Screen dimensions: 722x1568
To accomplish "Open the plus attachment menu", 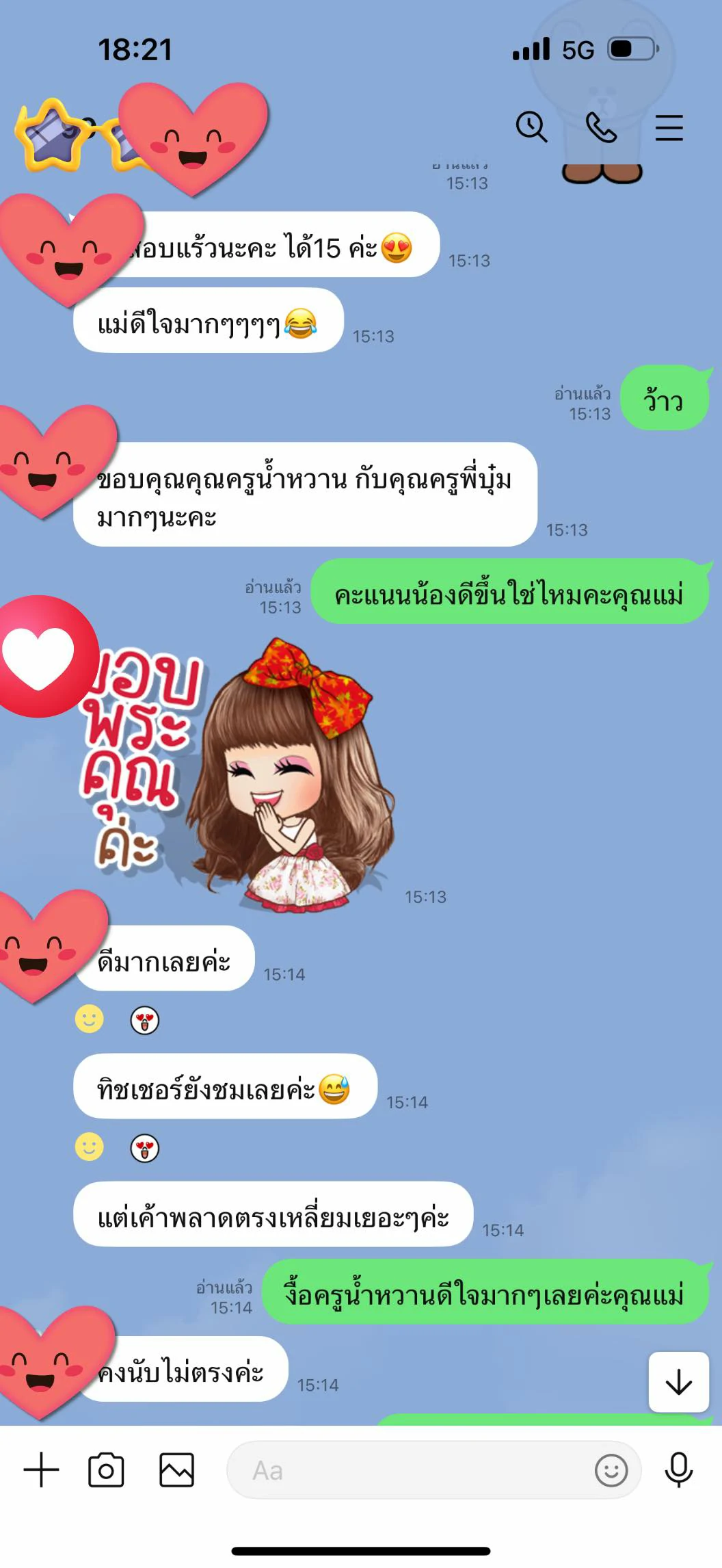I will click(42, 1469).
